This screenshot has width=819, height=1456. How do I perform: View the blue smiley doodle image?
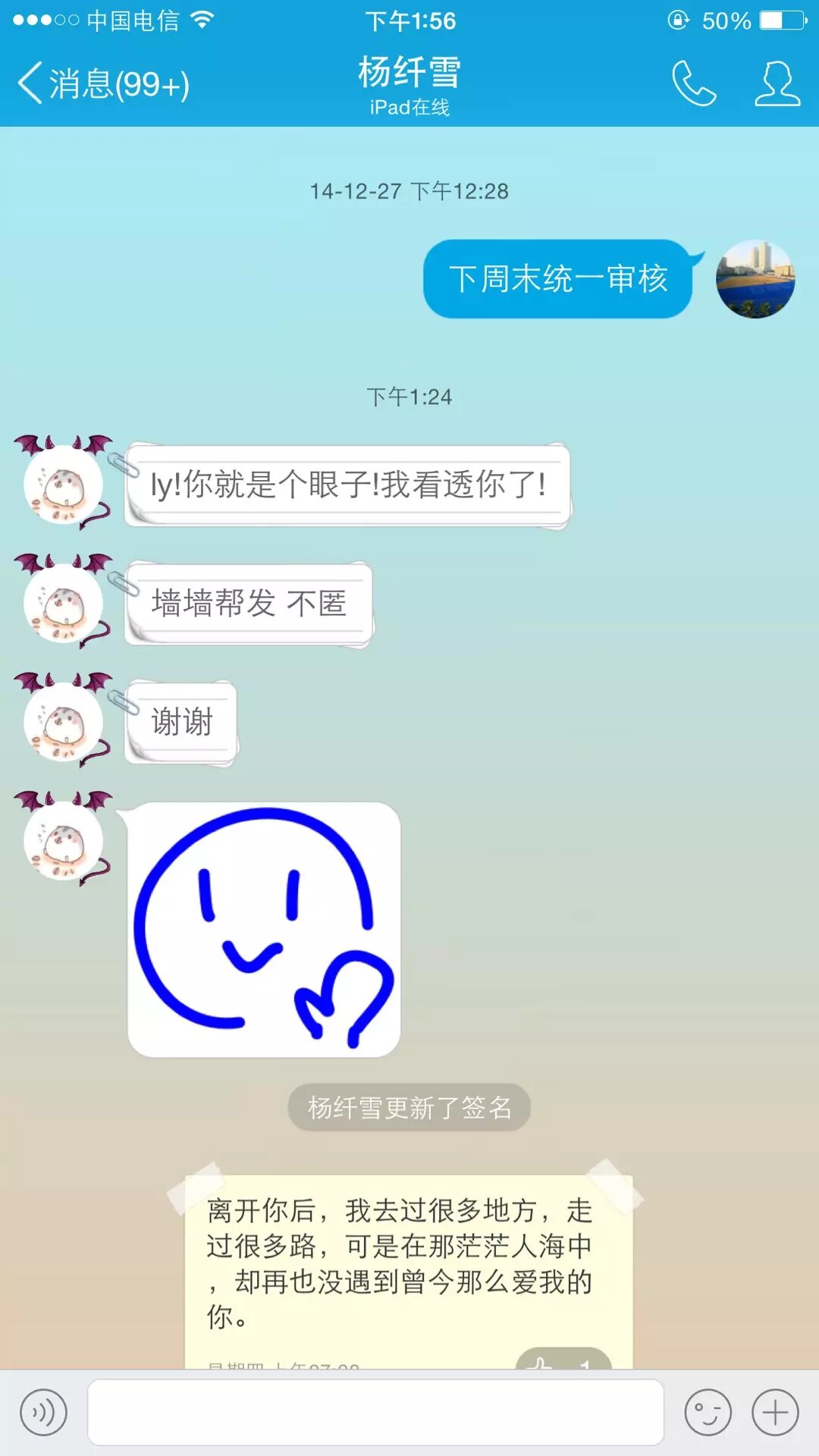264,929
